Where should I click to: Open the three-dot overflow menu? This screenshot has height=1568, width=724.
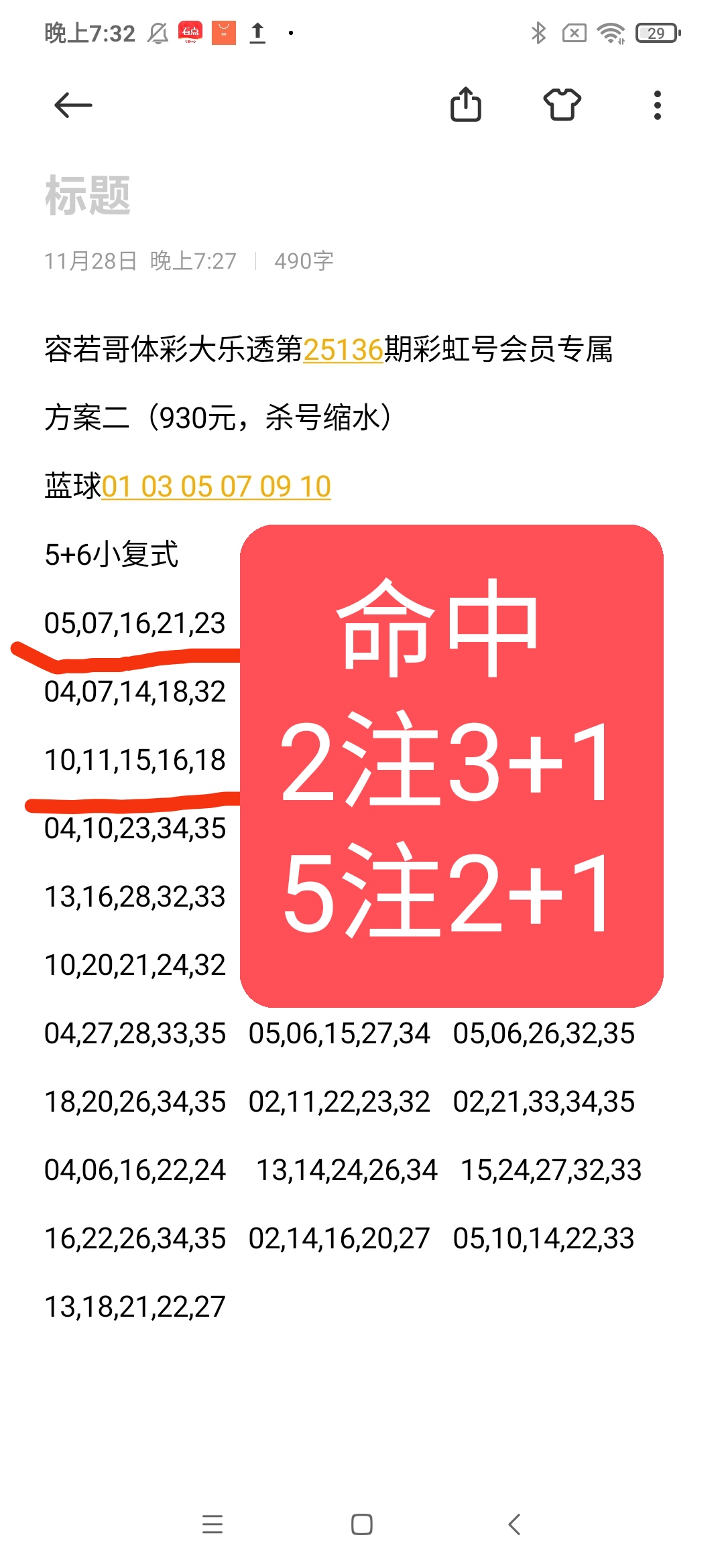pyautogui.click(x=657, y=105)
